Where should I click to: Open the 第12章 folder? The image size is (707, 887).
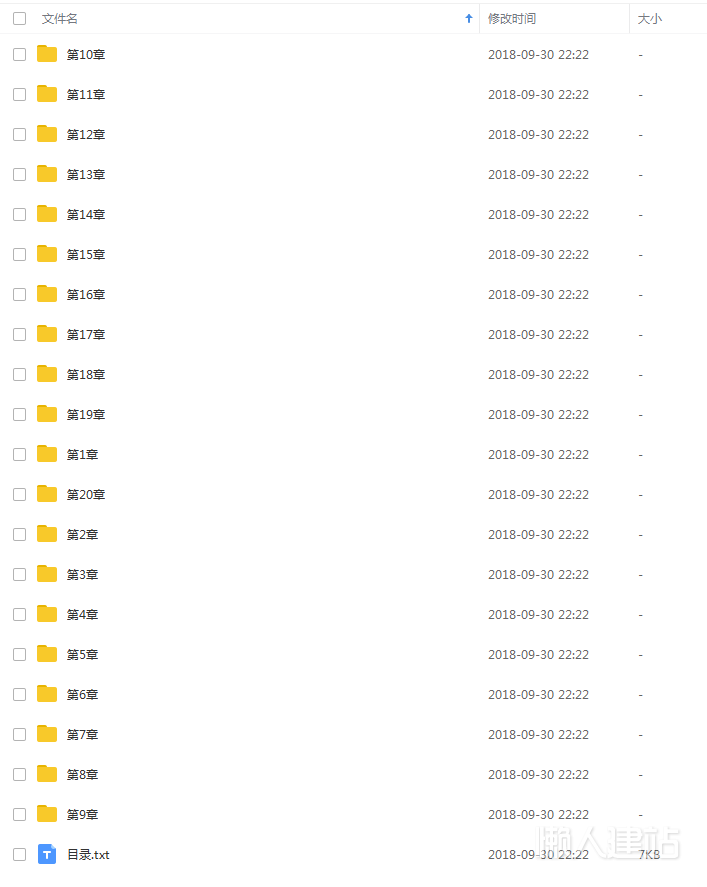[85, 135]
